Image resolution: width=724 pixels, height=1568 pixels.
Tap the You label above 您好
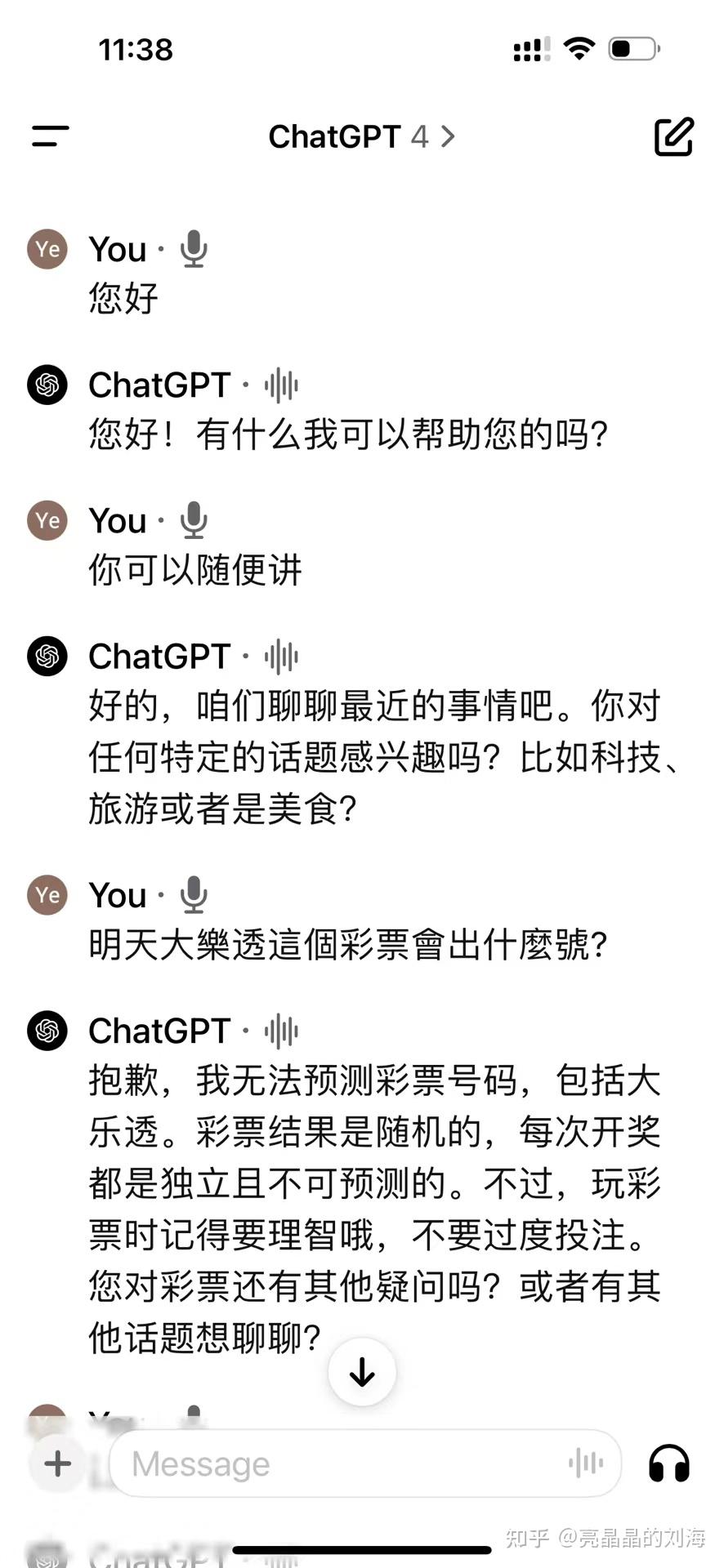tap(117, 249)
